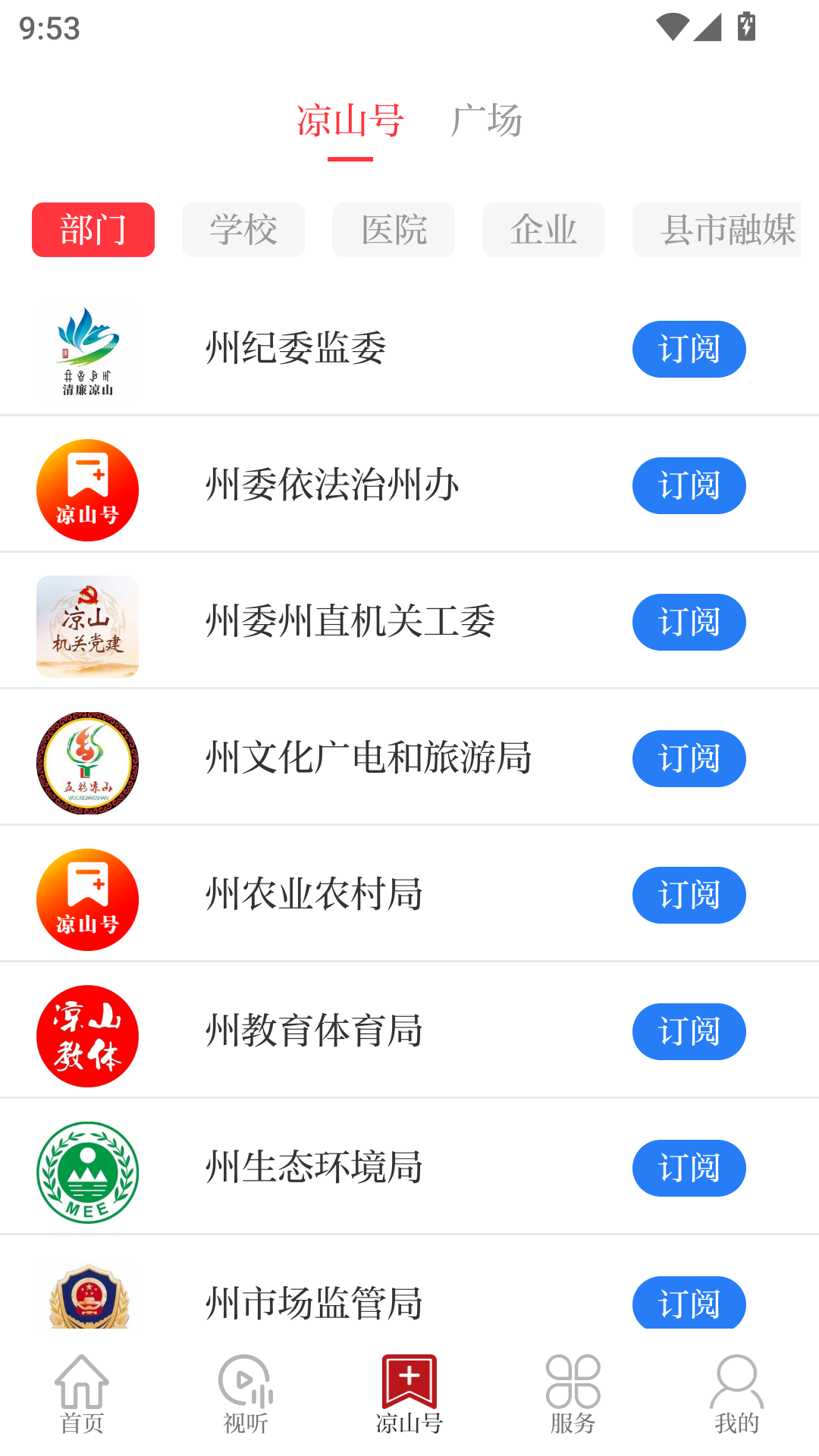Viewport: 819px width, 1456px height.
Task: Tap 订阅 next to 州农业农村局
Action: point(689,895)
